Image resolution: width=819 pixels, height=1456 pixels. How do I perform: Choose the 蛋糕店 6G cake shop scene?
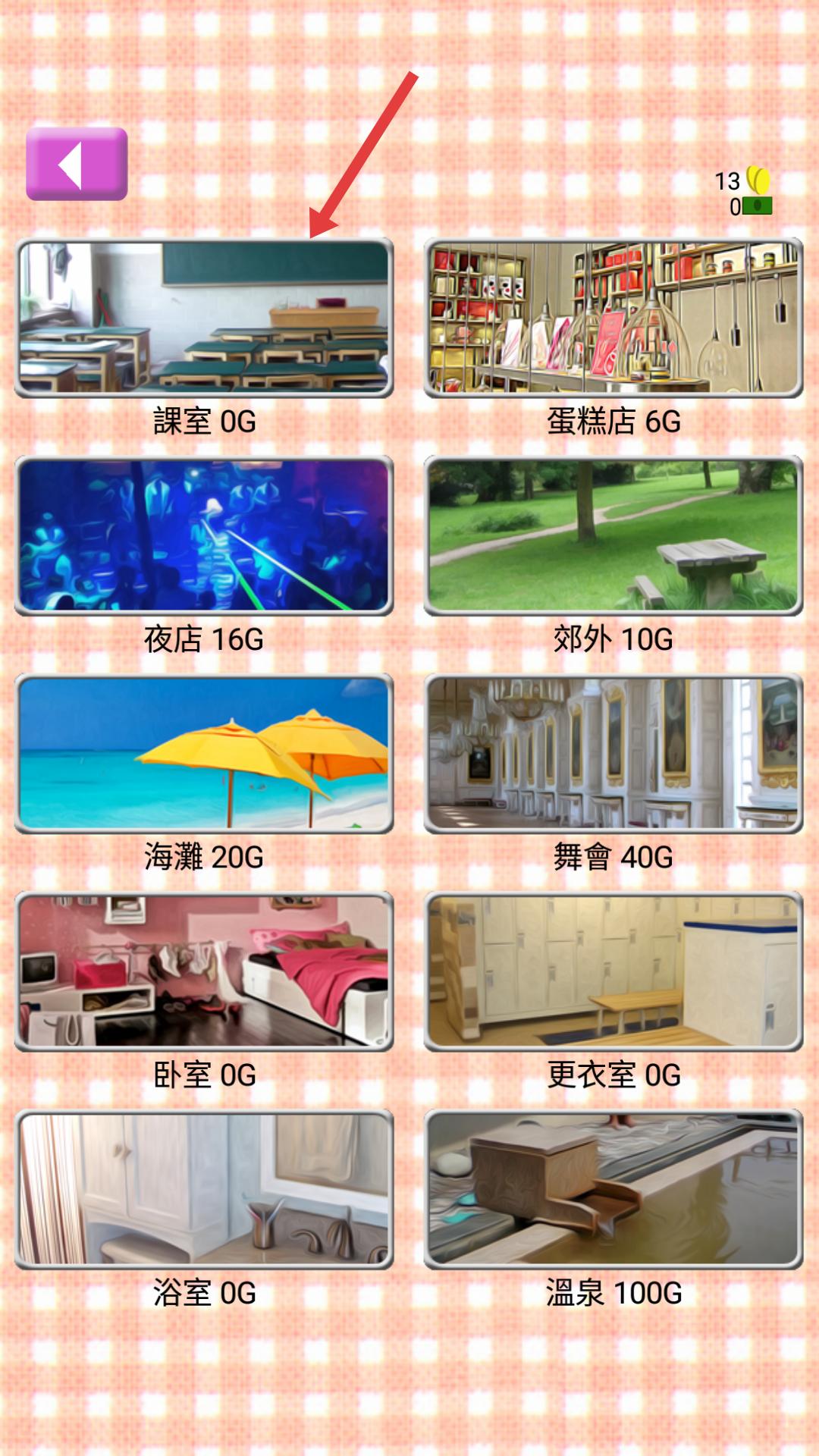(x=613, y=318)
